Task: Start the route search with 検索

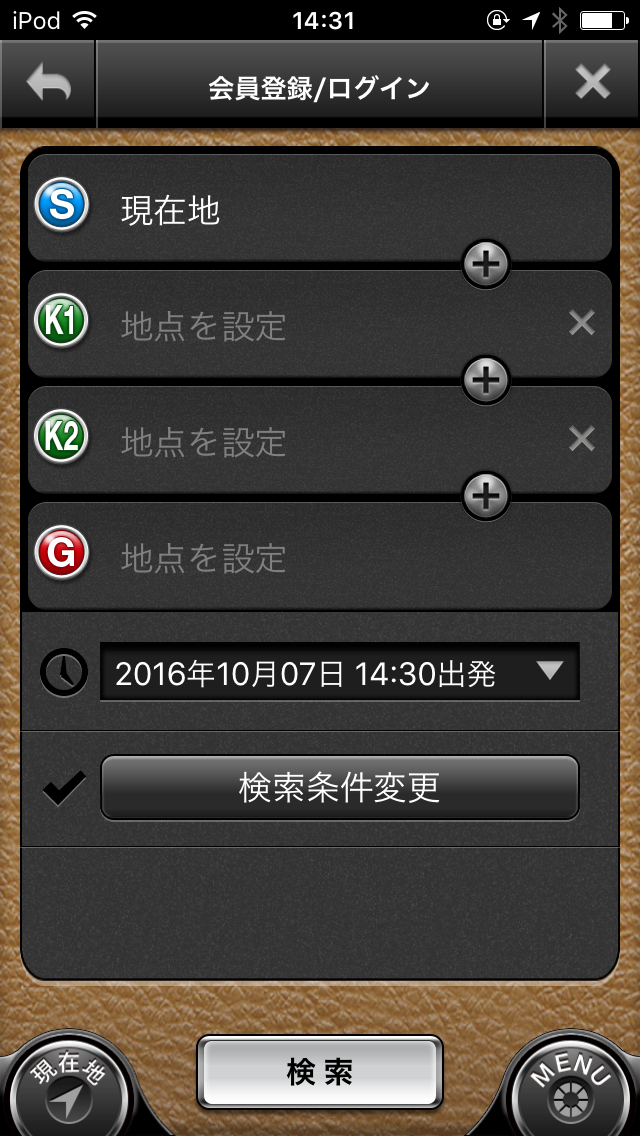Action: 320,1073
